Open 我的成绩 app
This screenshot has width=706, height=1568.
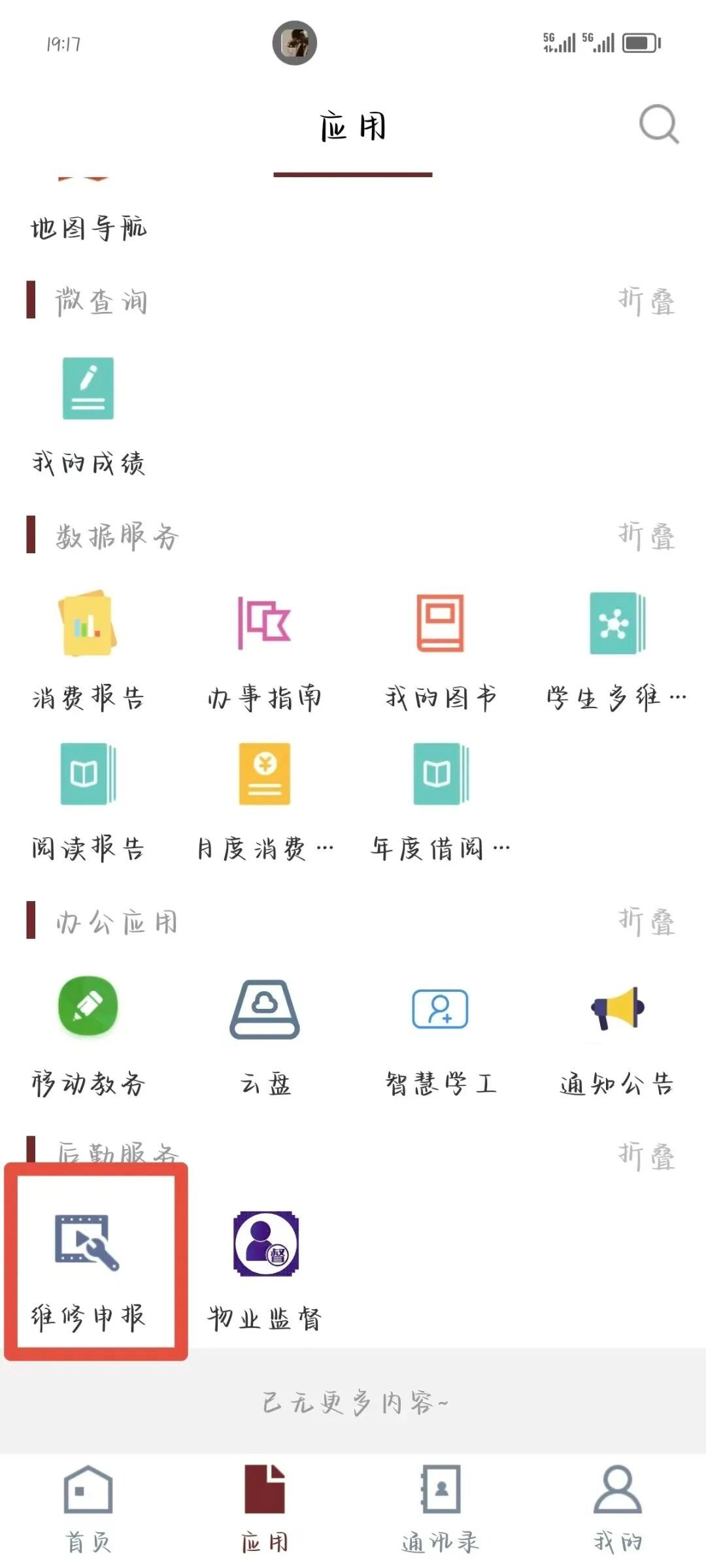point(88,412)
